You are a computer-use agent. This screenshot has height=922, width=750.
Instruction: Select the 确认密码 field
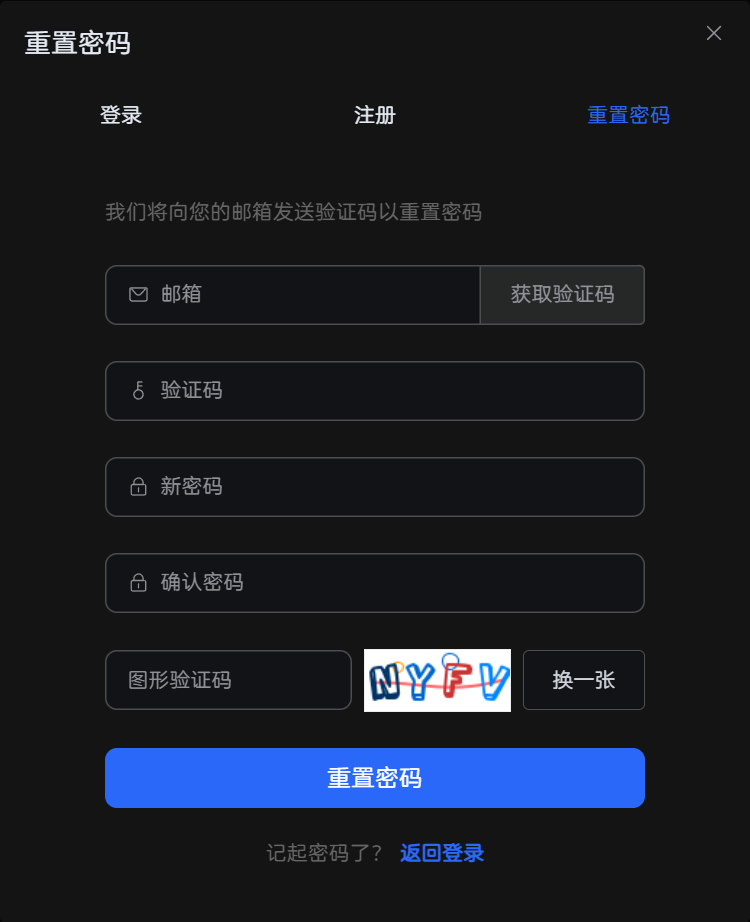[x=375, y=583]
